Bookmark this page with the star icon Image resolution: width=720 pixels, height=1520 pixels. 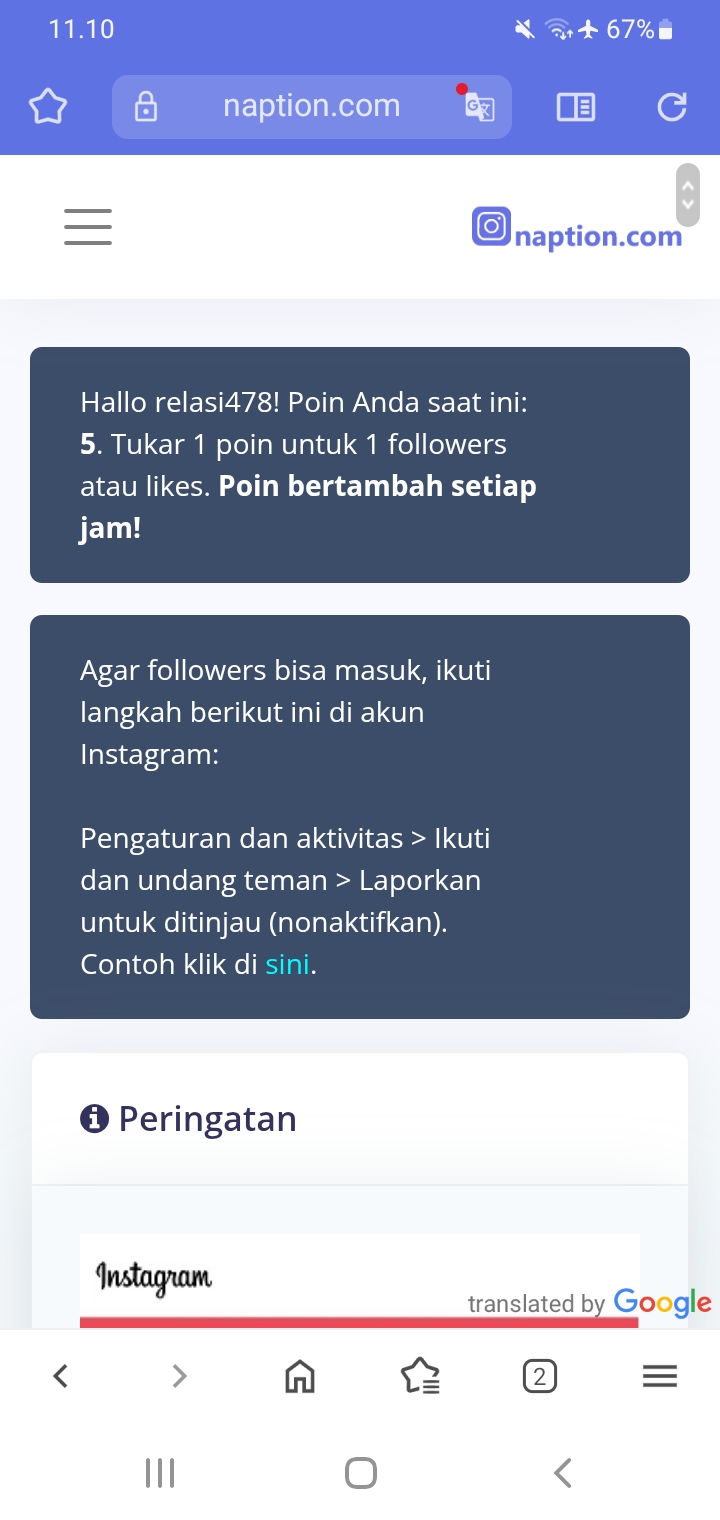(x=48, y=106)
